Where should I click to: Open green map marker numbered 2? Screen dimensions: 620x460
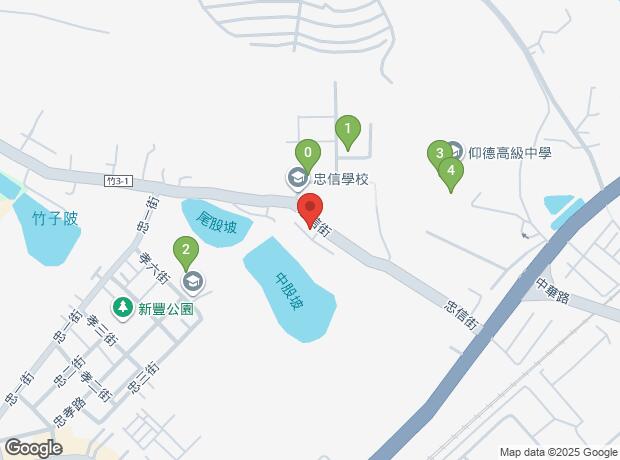click(185, 248)
